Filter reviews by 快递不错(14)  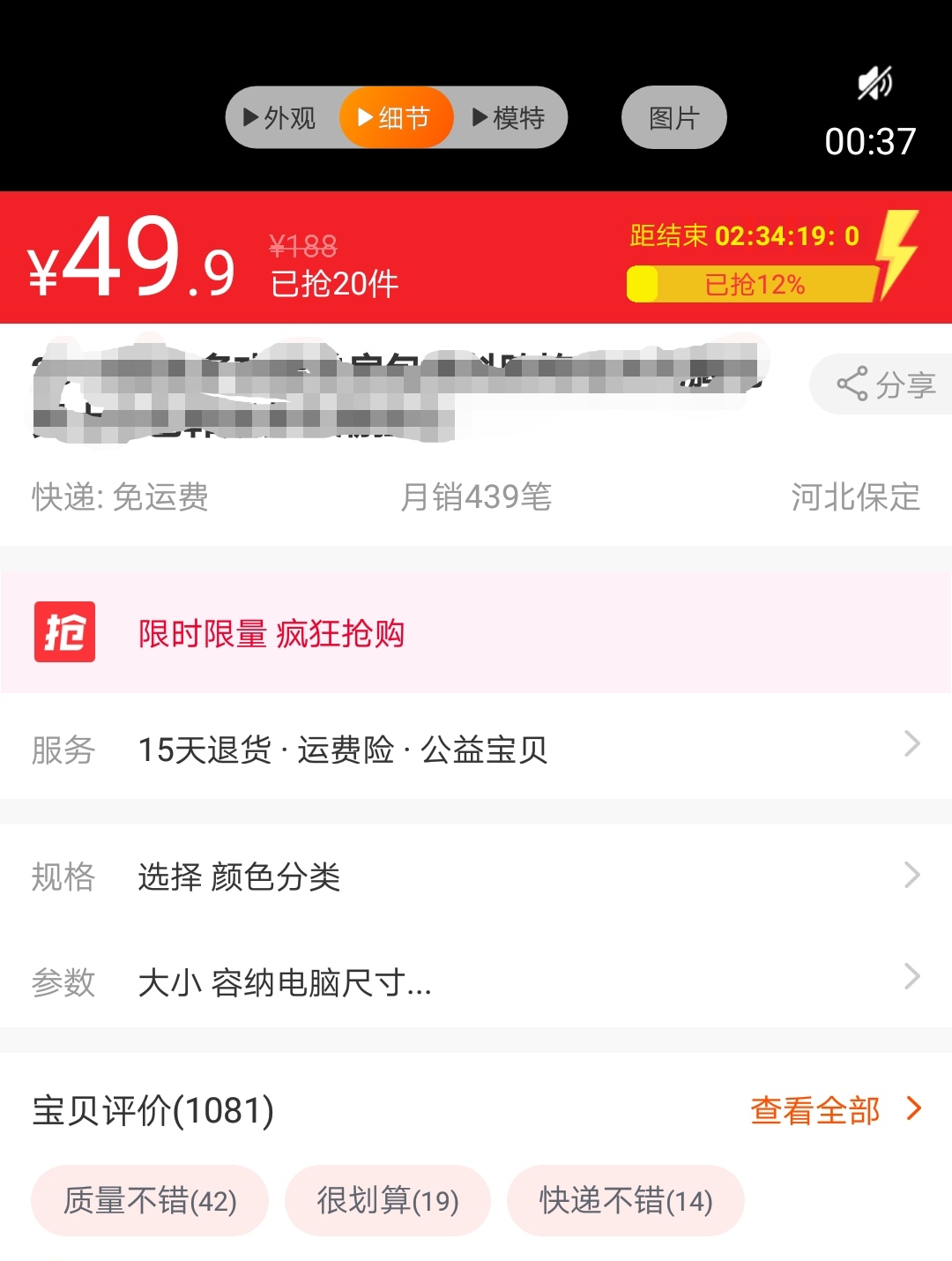click(626, 1200)
